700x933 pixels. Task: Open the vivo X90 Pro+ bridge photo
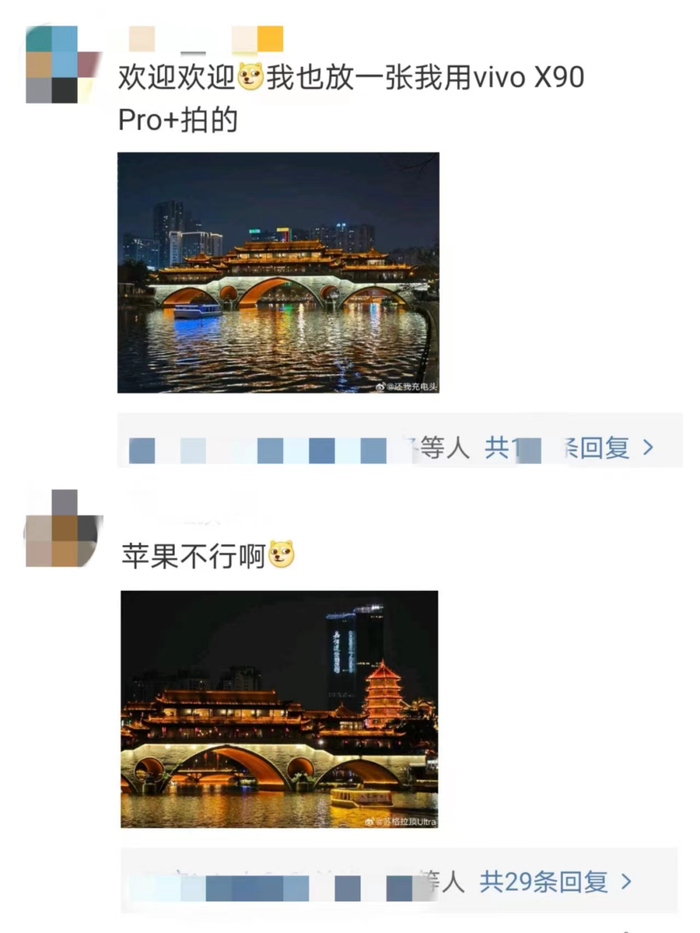(278, 273)
